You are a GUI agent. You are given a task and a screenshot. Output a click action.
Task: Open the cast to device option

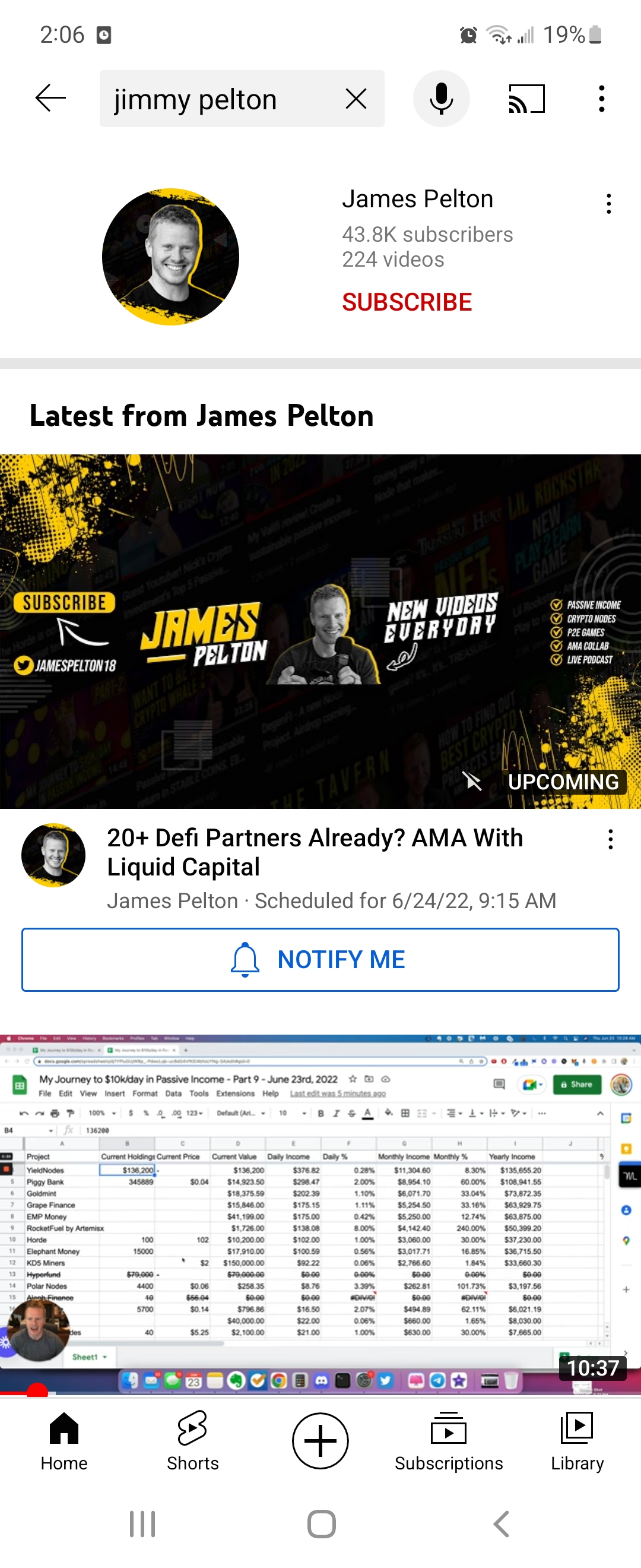pos(526,99)
